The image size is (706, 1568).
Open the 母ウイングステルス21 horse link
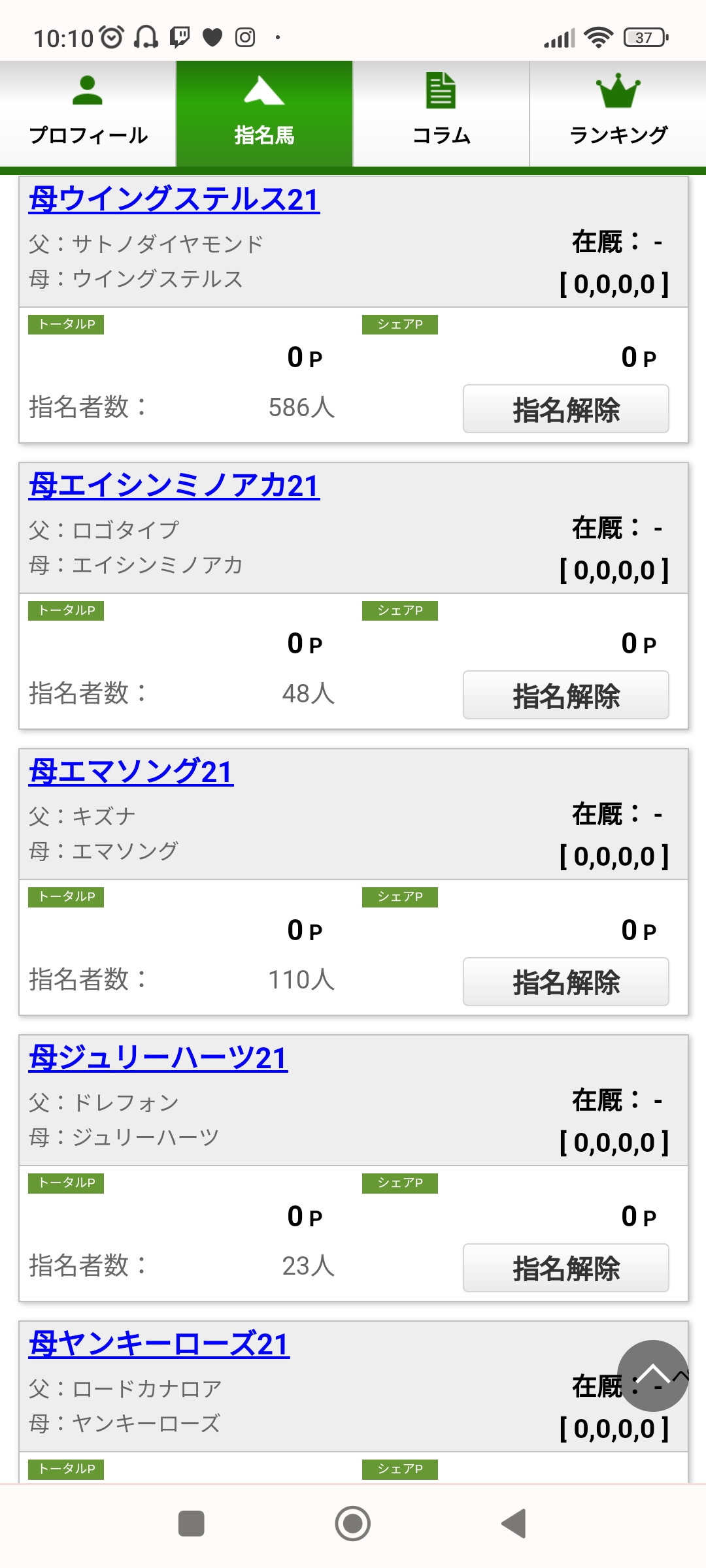tap(174, 199)
